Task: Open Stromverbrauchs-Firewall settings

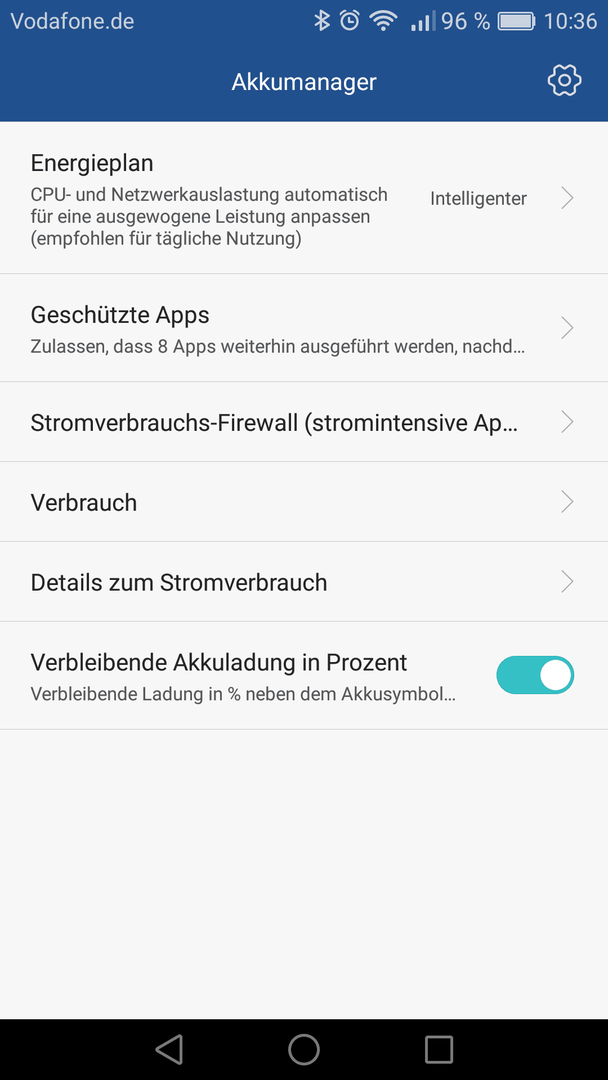Action: tap(304, 422)
